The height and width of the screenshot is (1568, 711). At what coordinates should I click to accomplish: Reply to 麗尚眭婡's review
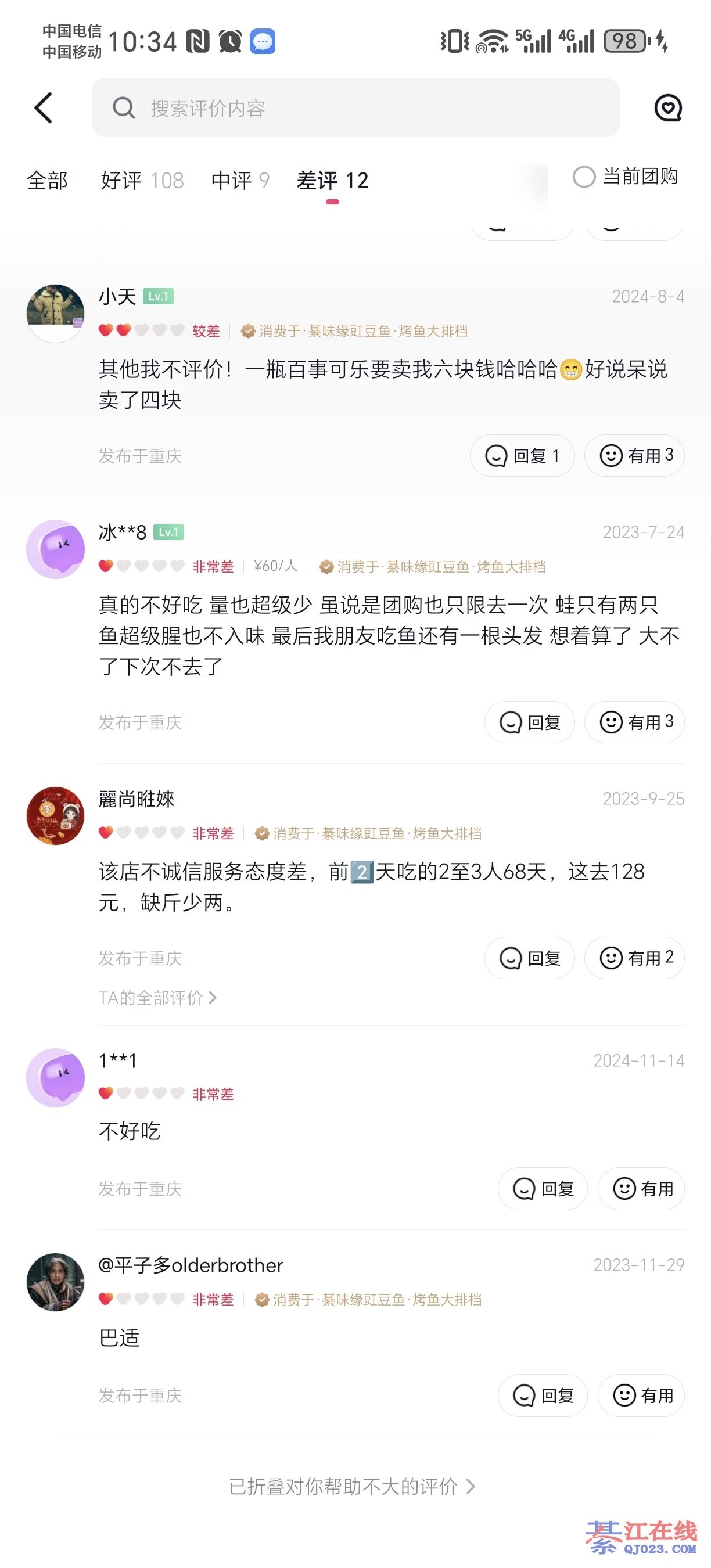[x=529, y=958]
